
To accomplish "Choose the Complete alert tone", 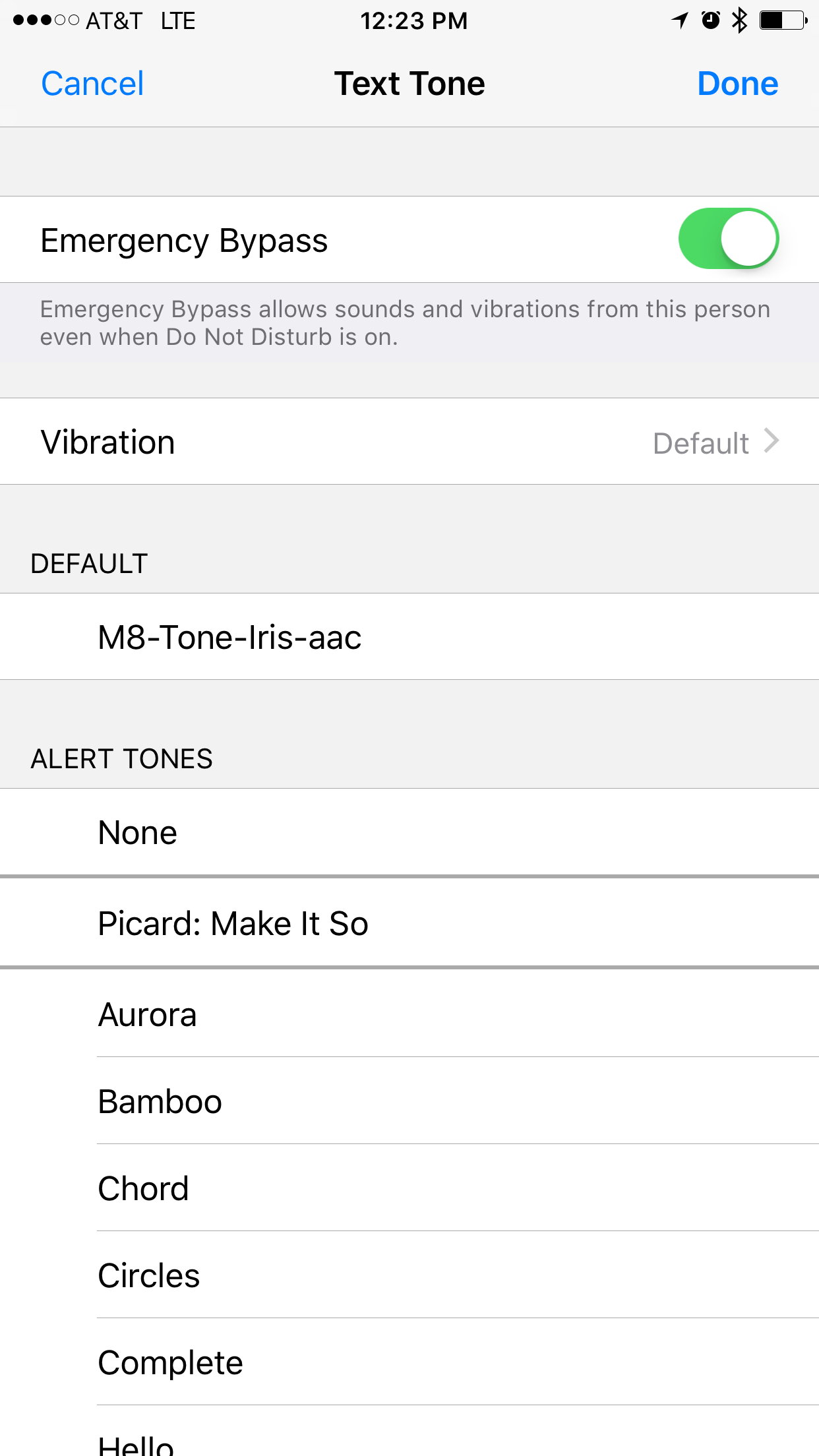I will pyautogui.click(x=409, y=1362).
